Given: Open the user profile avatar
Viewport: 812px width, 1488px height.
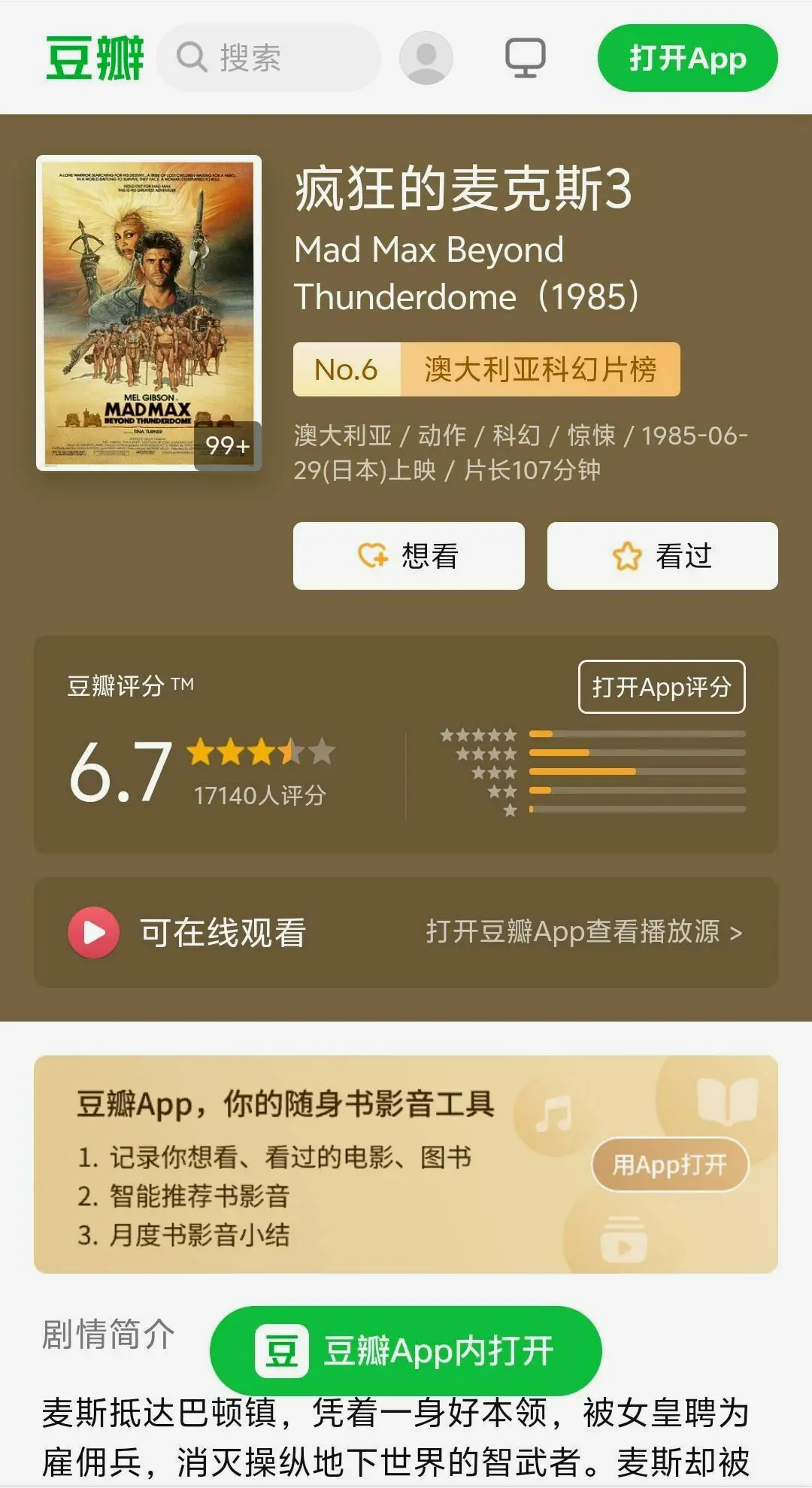Looking at the screenshot, I should (x=426, y=58).
